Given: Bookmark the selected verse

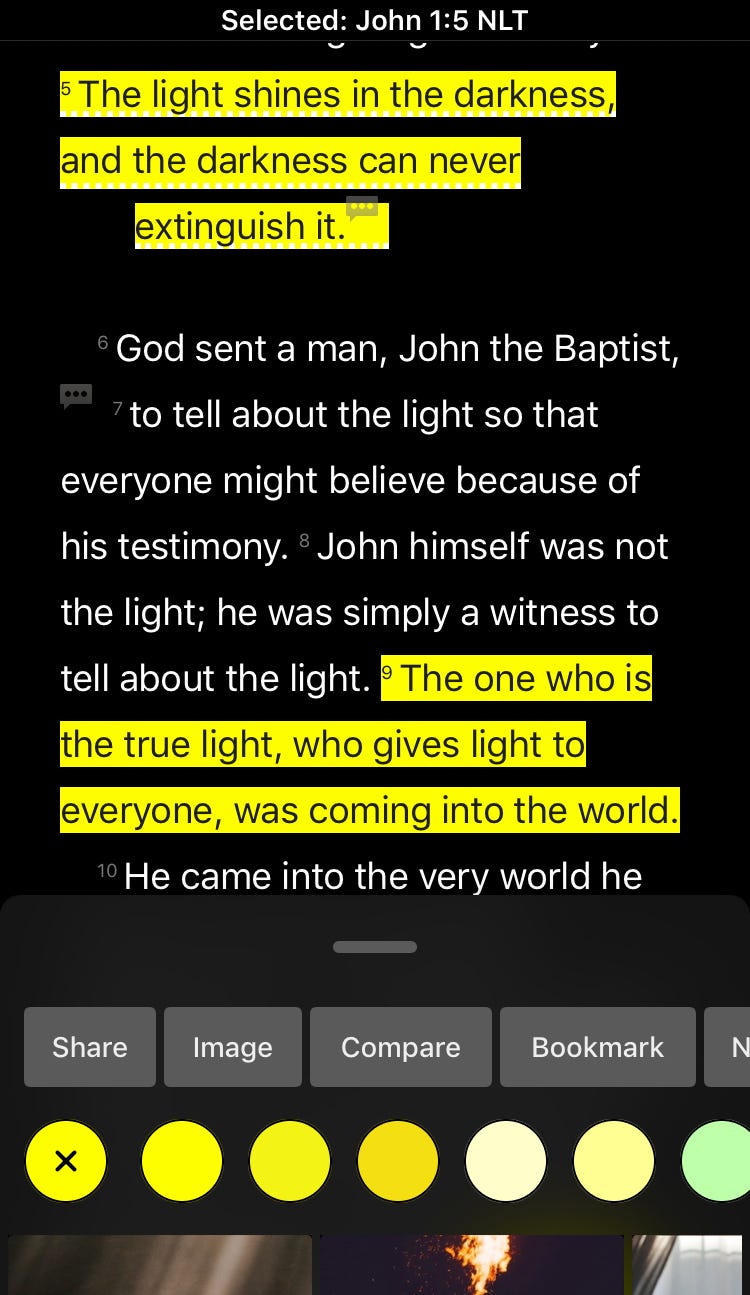Looking at the screenshot, I should pos(597,1047).
